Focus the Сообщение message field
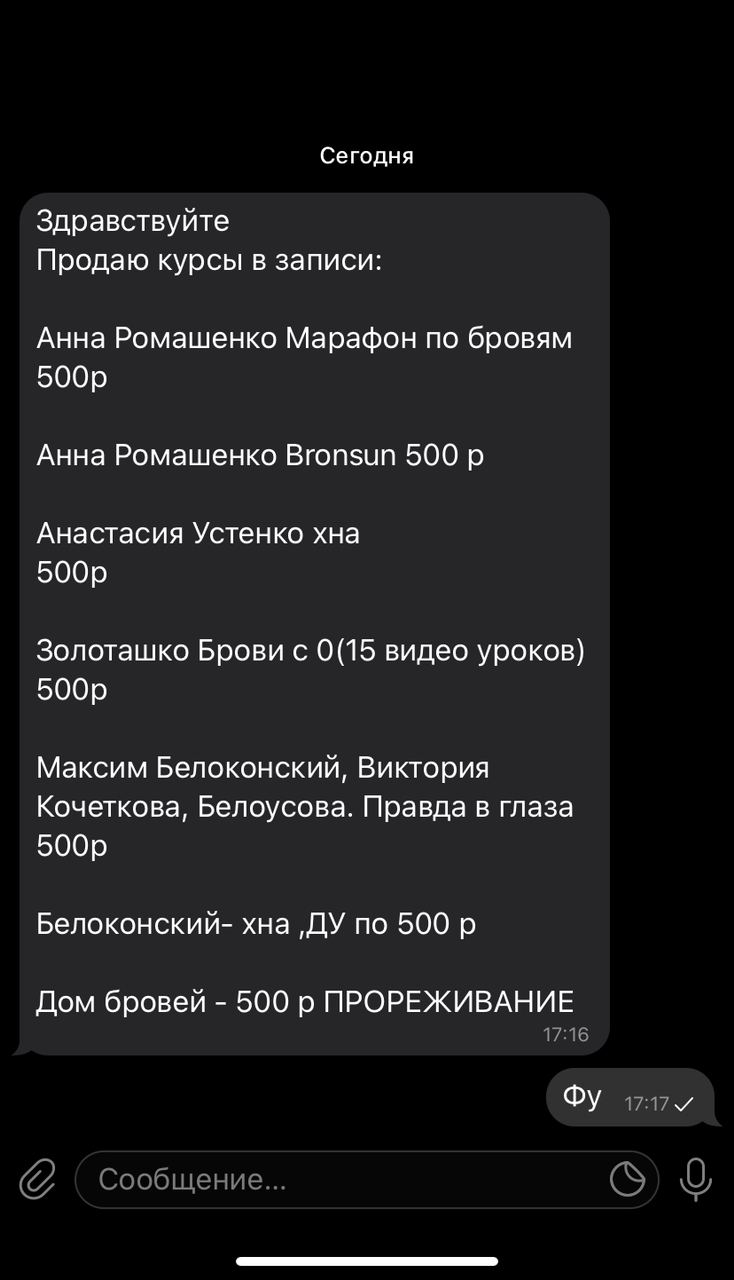 367,1180
